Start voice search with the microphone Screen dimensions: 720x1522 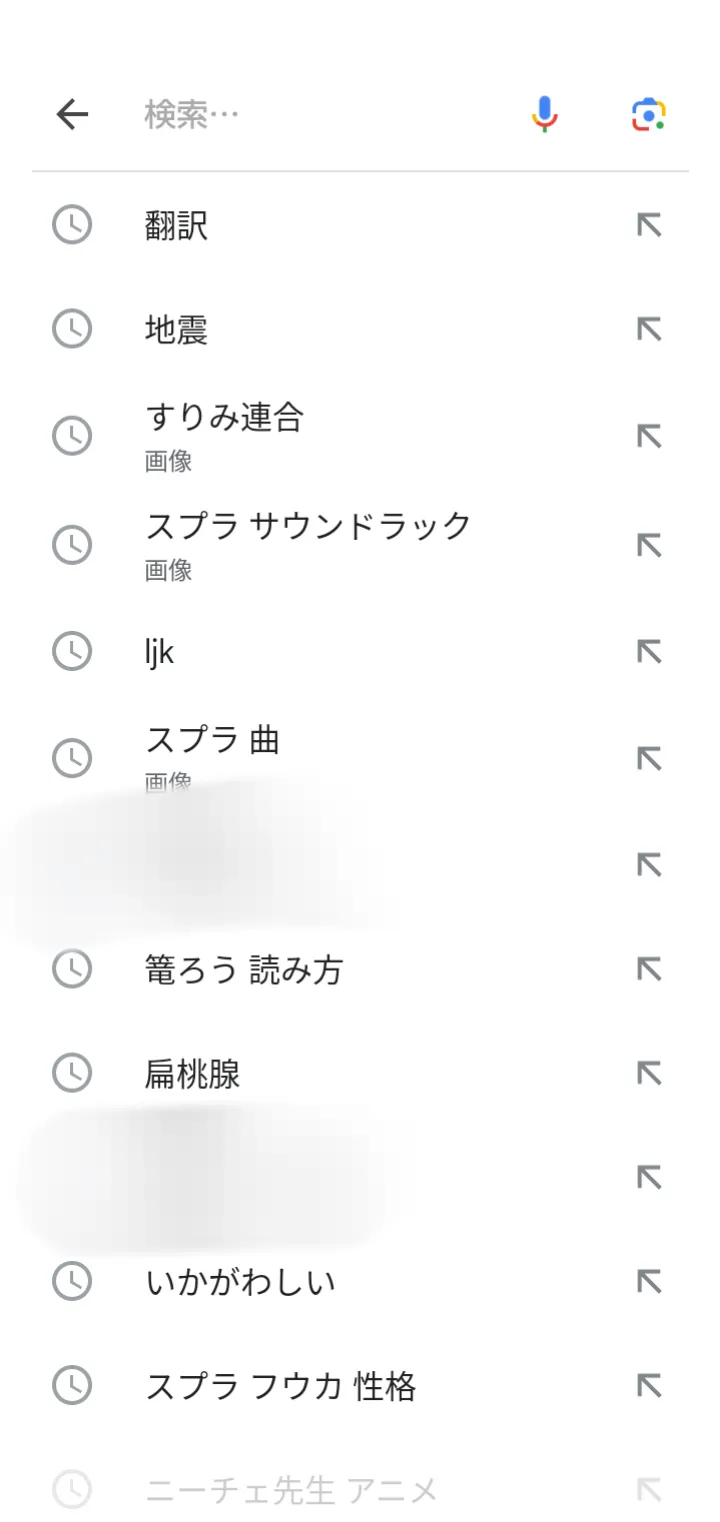(x=544, y=115)
